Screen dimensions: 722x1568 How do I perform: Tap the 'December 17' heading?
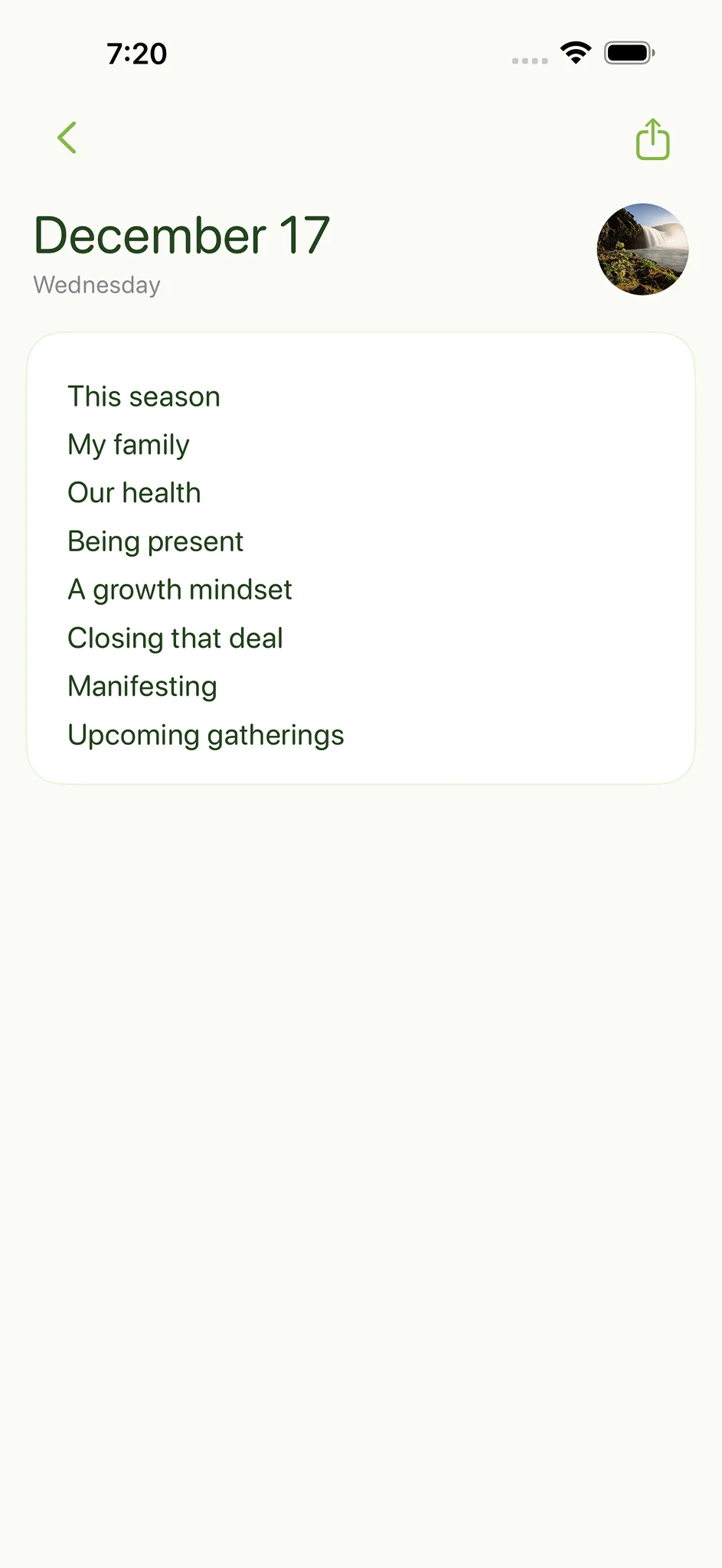[181, 235]
